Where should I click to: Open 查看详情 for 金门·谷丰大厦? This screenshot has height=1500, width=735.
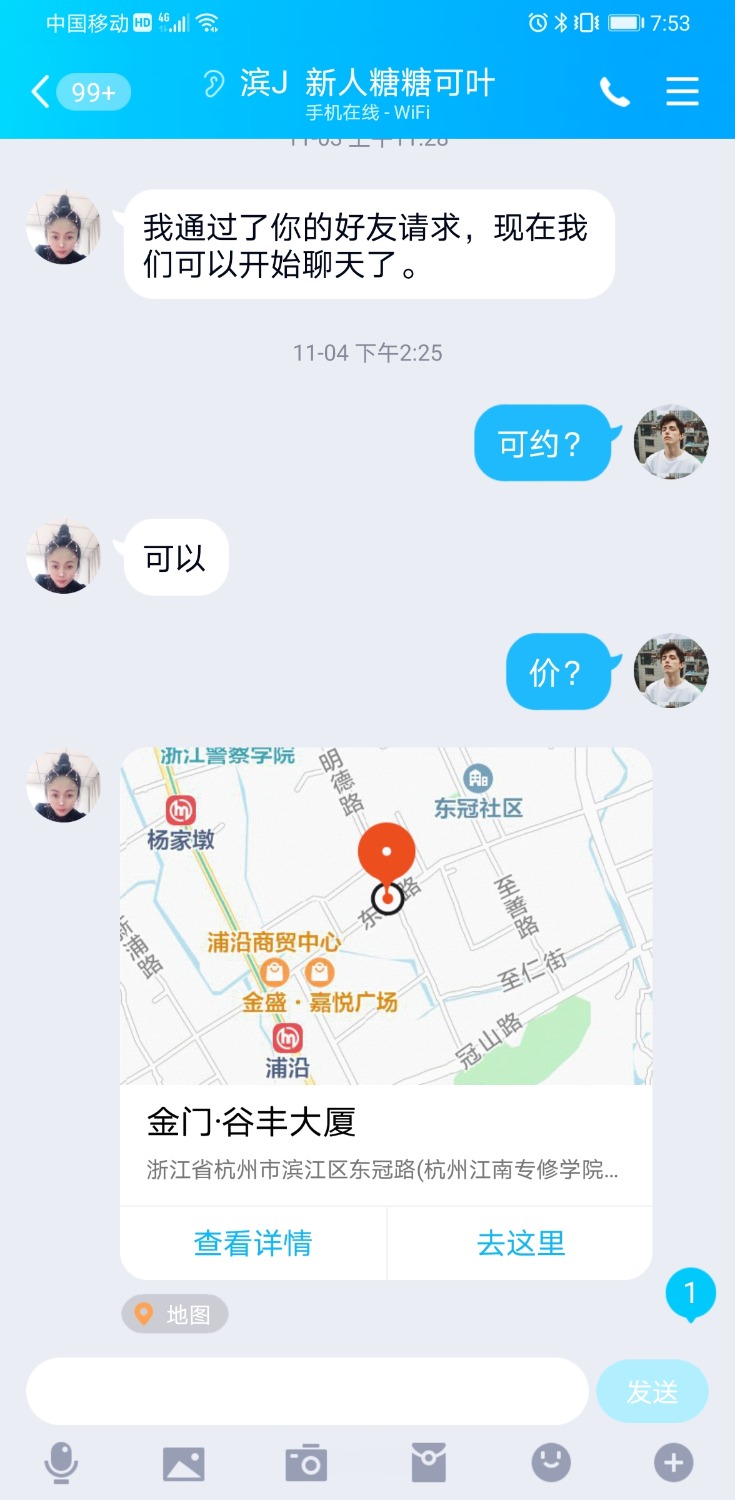(253, 1243)
